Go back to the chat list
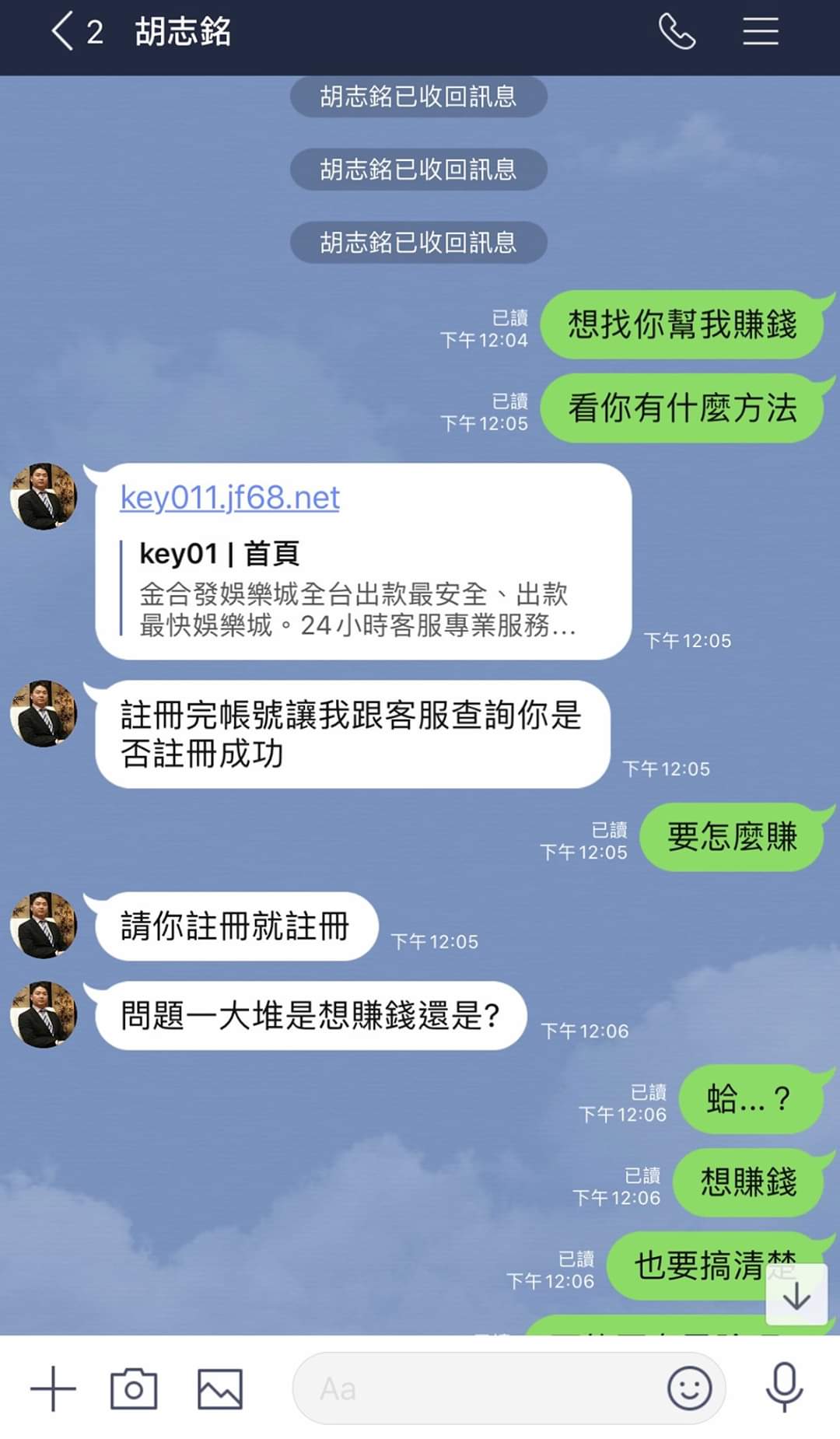840x1439 pixels. tap(64, 33)
